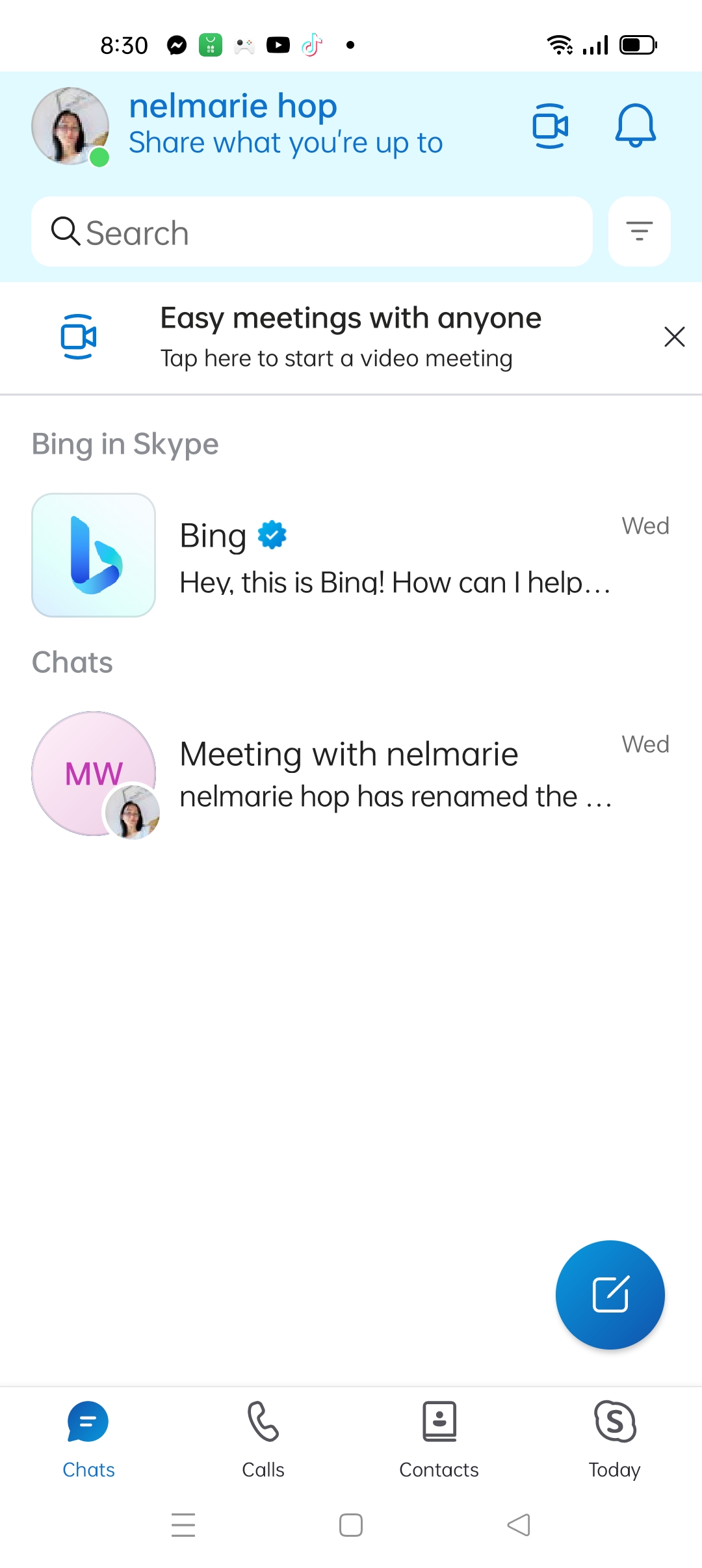Viewport: 702px width, 1568px height.
Task: Go to the home screen
Action: (x=351, y=1524)
